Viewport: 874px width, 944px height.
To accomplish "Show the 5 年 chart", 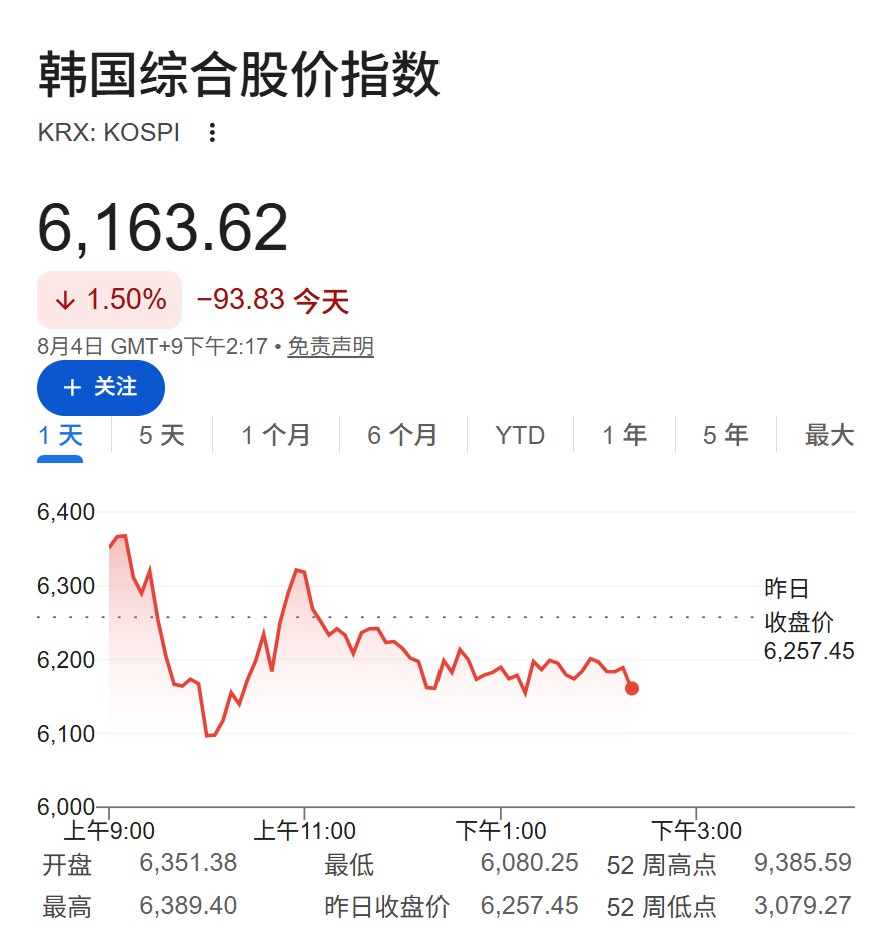I will coord(725,435).
